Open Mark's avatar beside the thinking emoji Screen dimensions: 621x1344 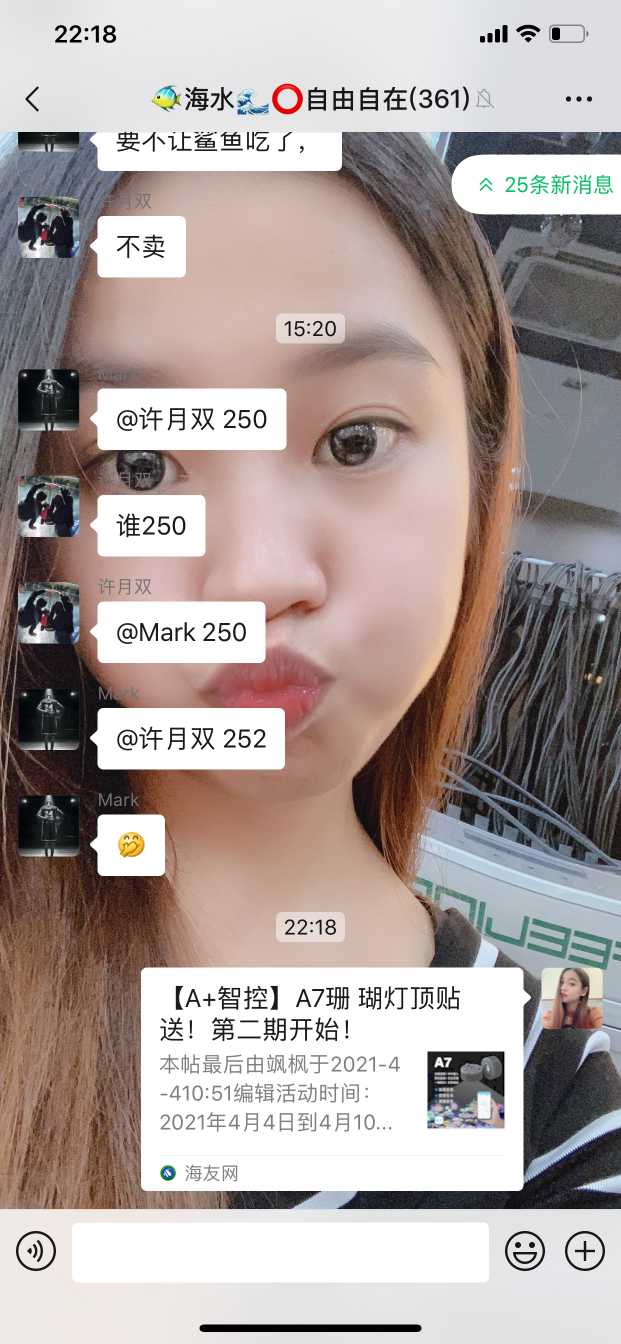(x=48, y=826)
